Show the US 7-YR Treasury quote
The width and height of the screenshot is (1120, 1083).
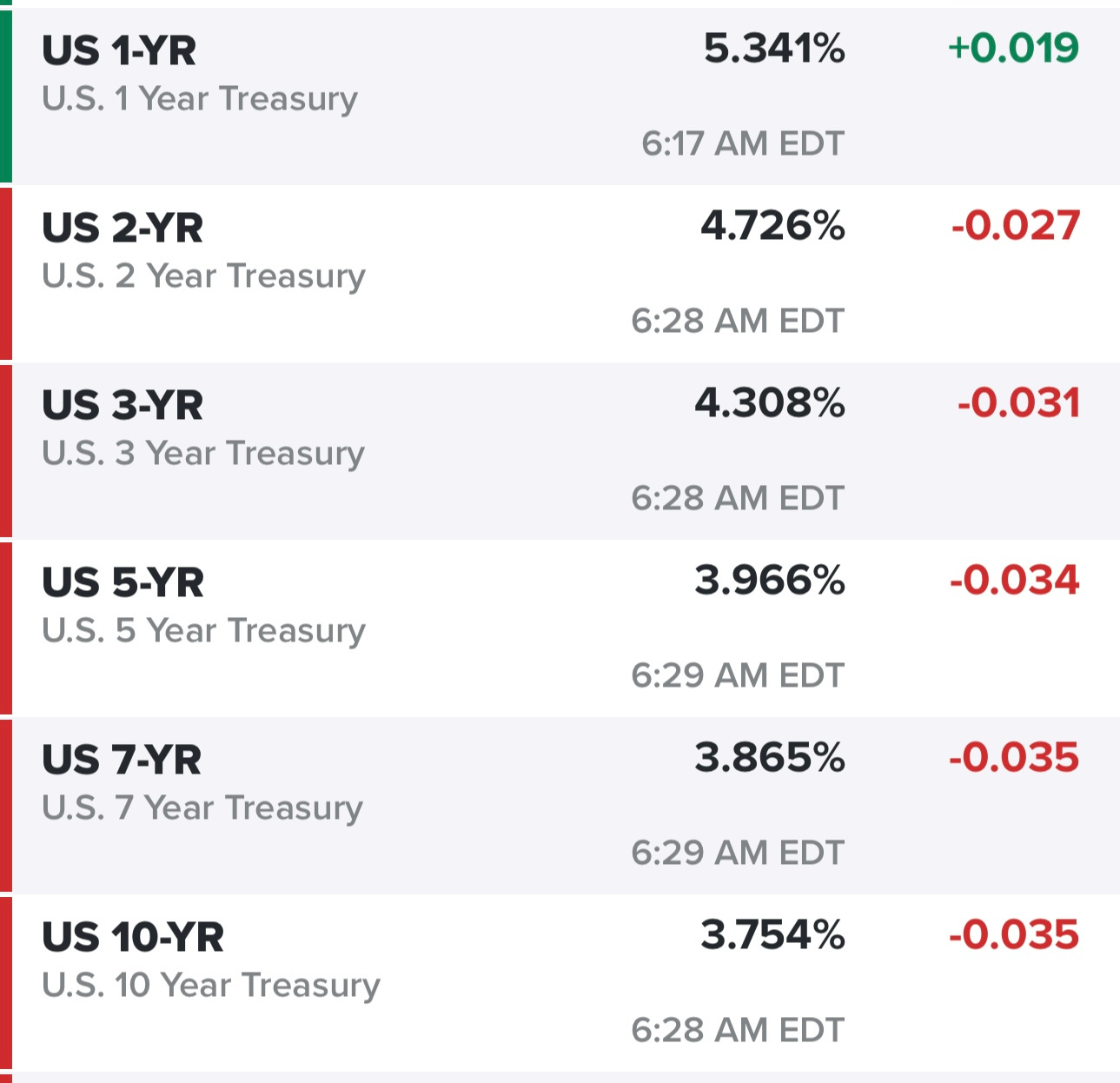(122, 761)
